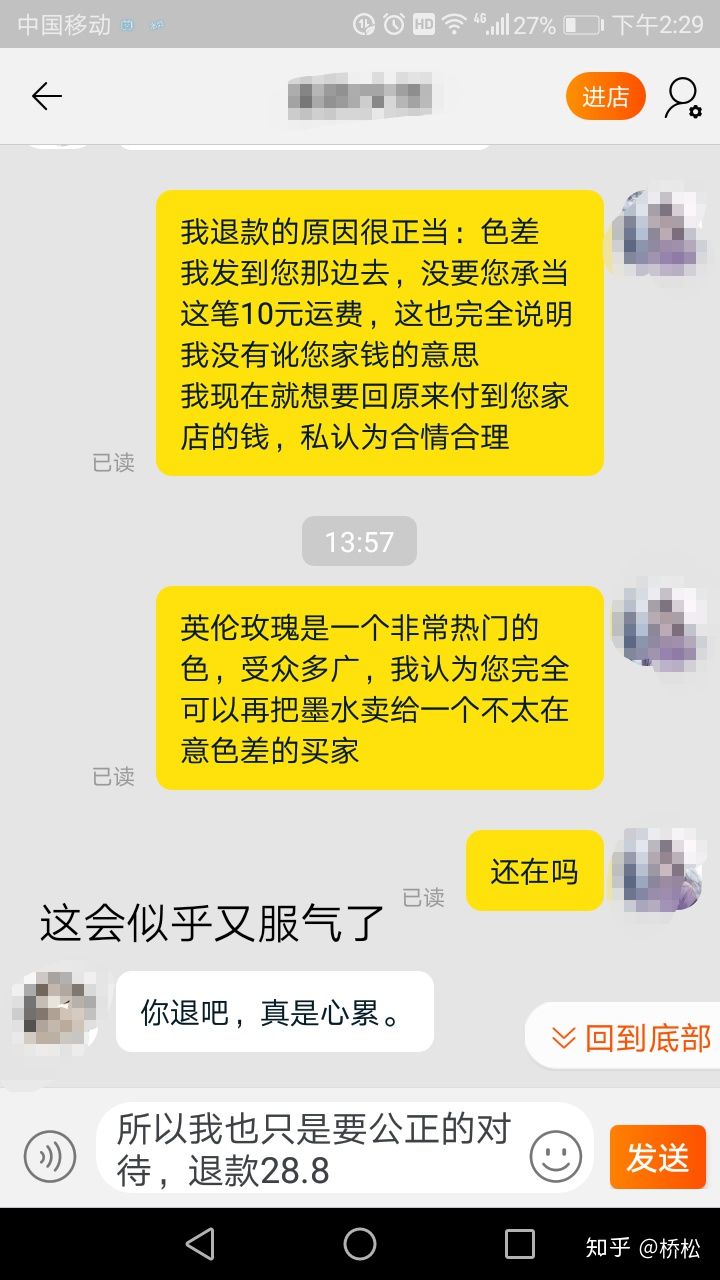Open recent apps via the square button
Viewport: 720px width, 1280px height.
[520, 1244]
